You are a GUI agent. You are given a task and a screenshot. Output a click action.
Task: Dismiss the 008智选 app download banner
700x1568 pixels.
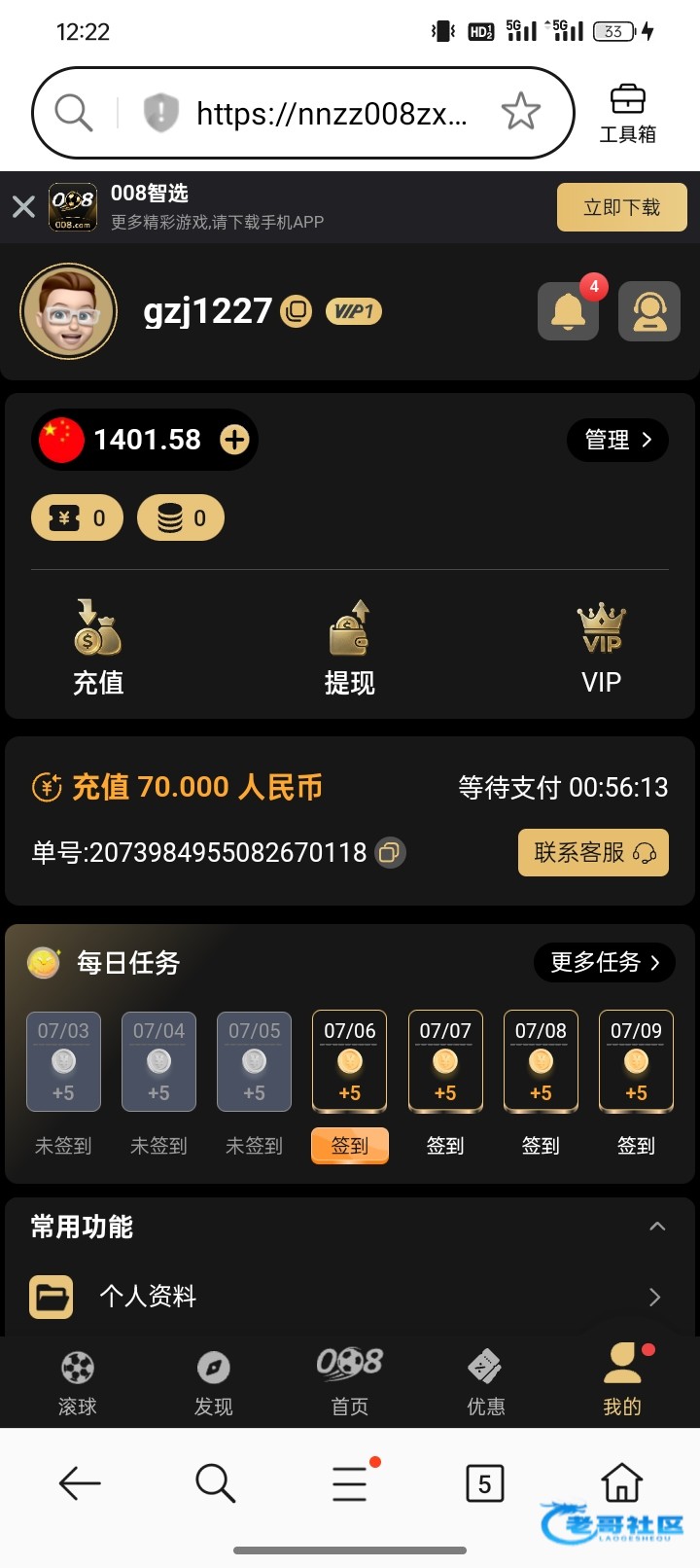[x=23, y=206]
